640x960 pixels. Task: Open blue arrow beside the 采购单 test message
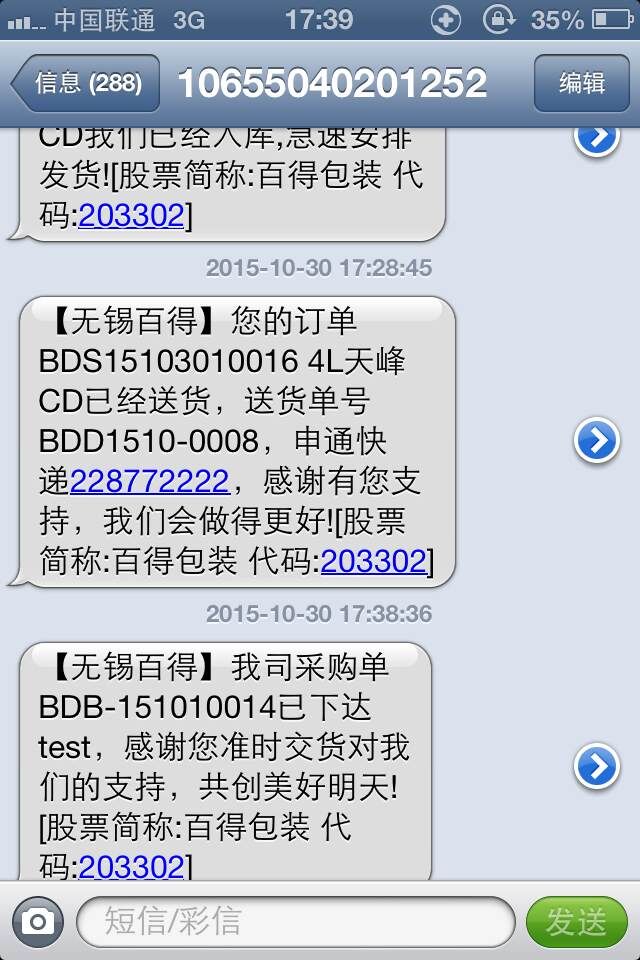[597, 767]
